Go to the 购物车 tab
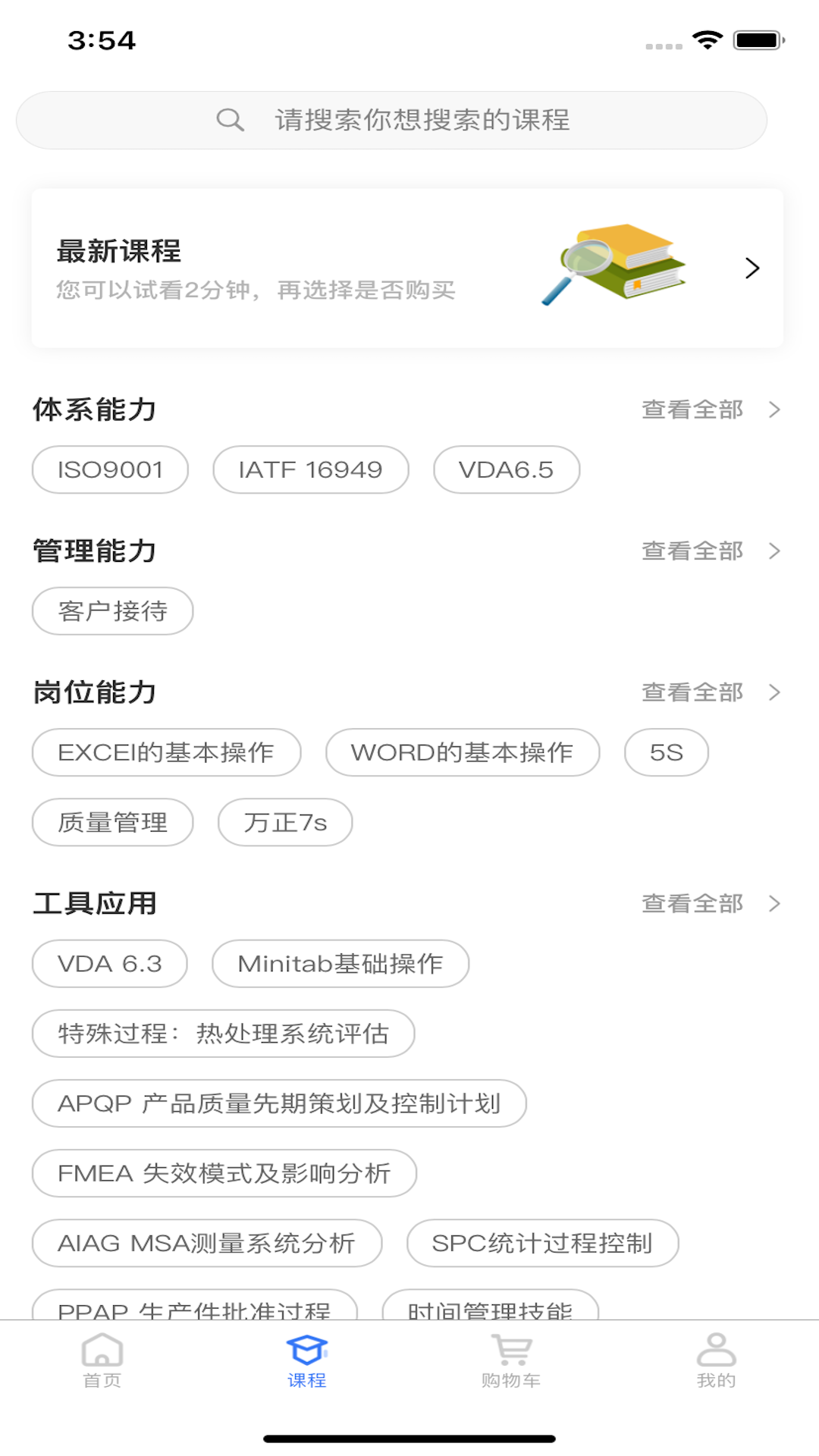This screenshot has width=819, height=1456. tap(511, 1361)
